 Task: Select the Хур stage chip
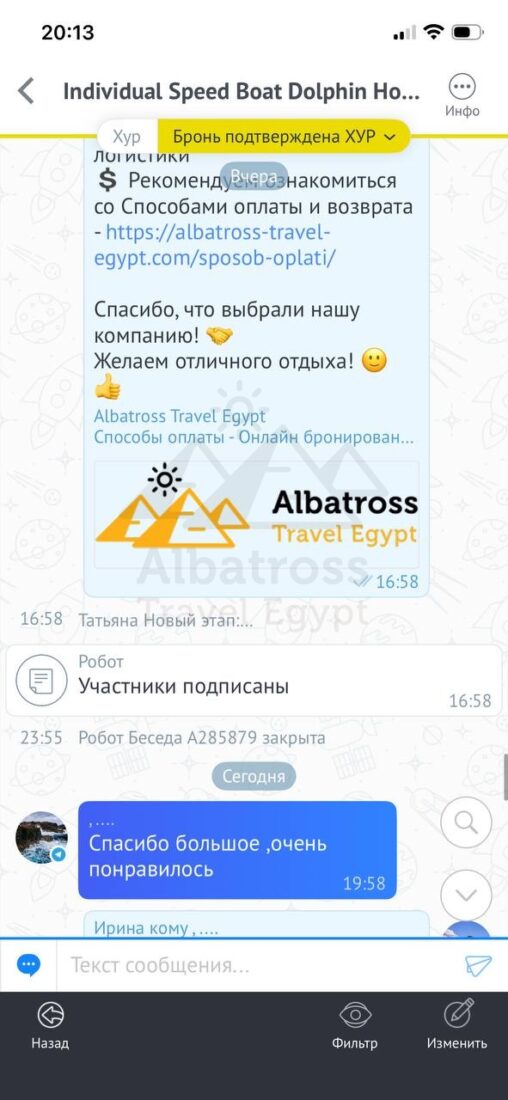pos(127,137)
